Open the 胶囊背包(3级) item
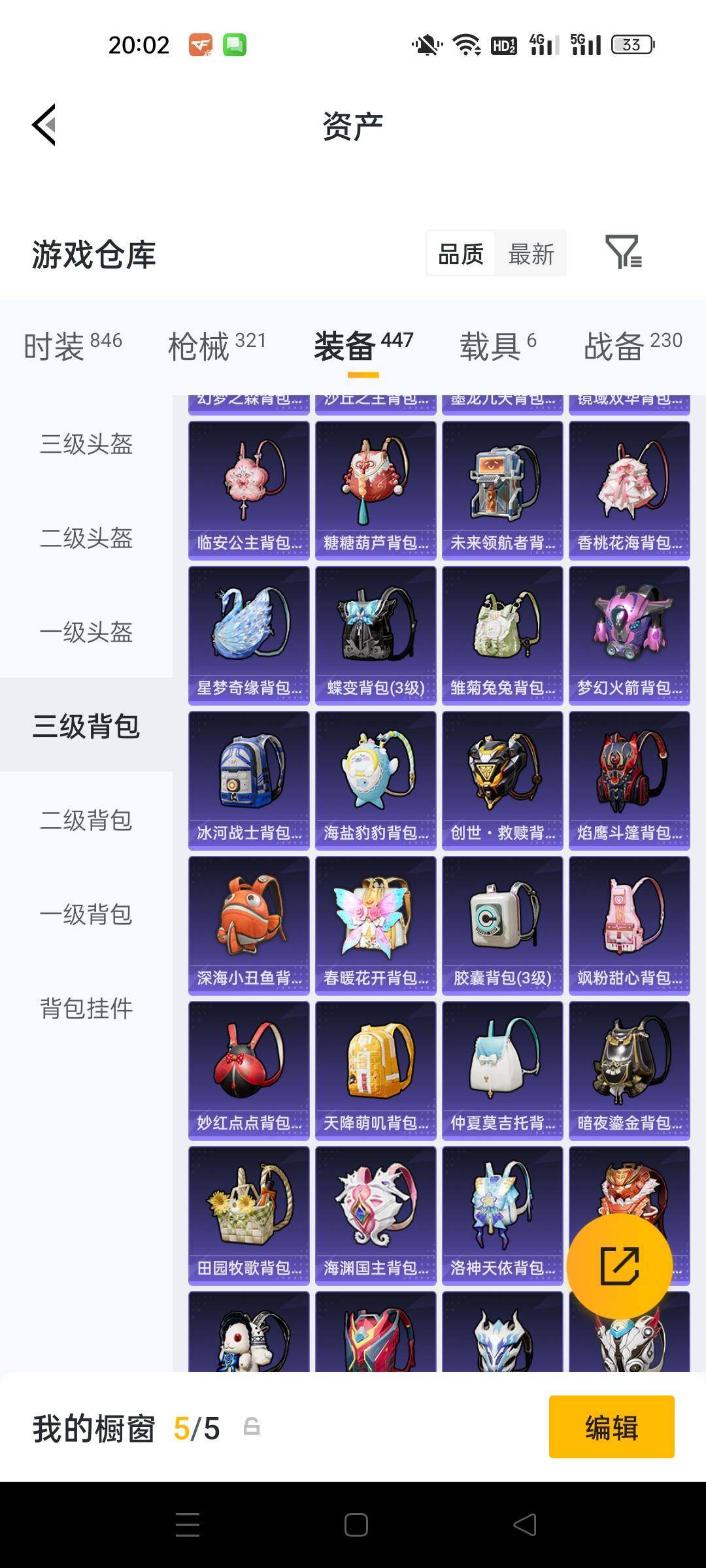 502,924
